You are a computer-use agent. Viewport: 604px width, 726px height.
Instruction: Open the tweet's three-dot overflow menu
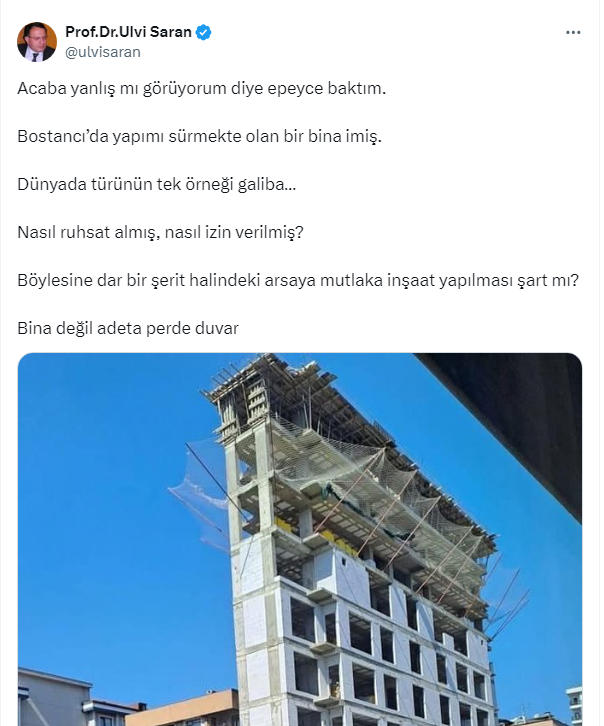point(573,33)
